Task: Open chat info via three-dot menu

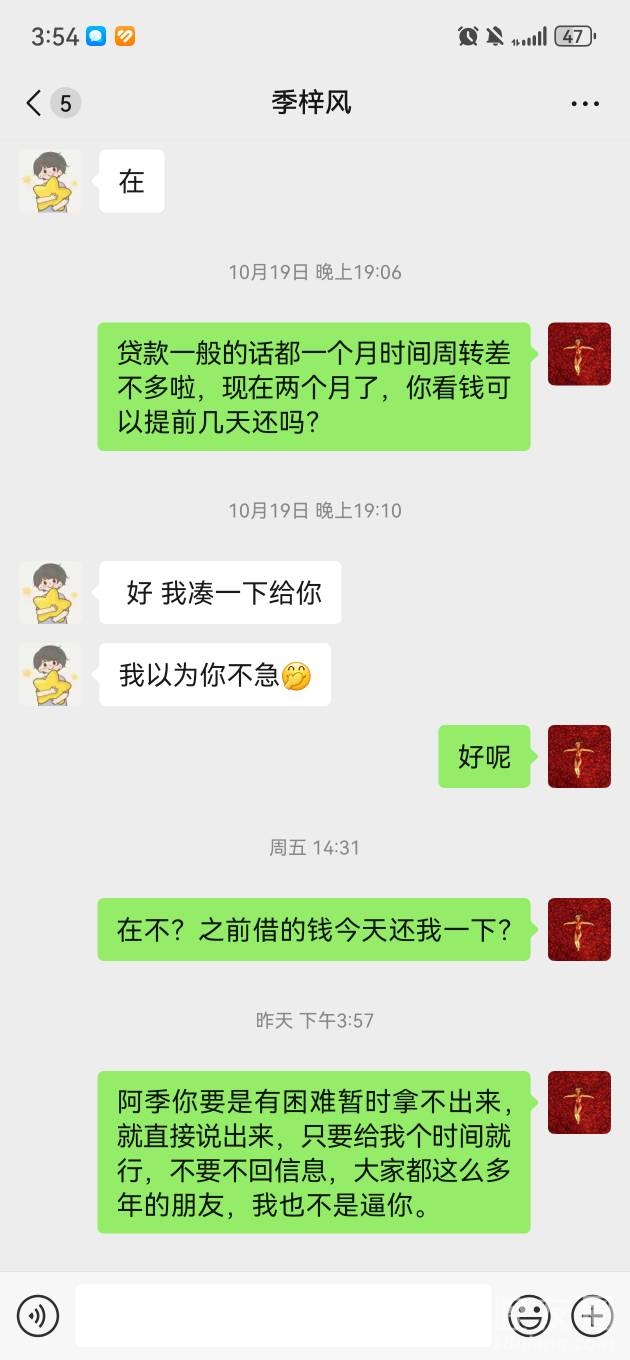Action: click(584, 104)
